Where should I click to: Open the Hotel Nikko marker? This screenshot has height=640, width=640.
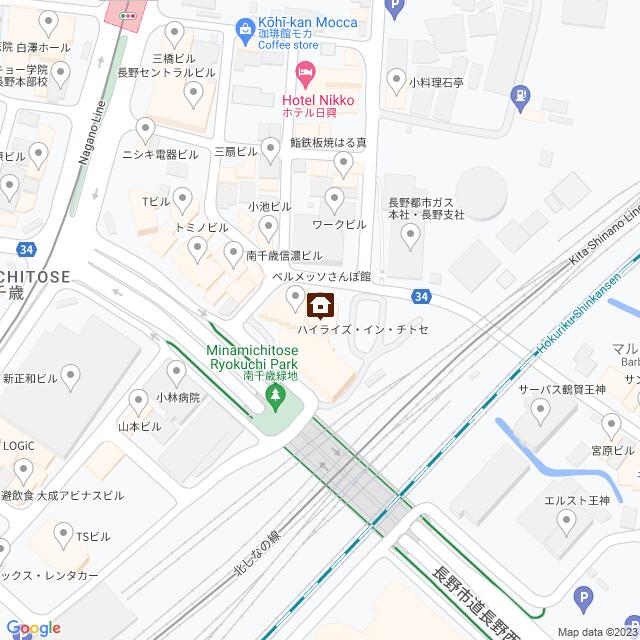click(x=305, y=73)
